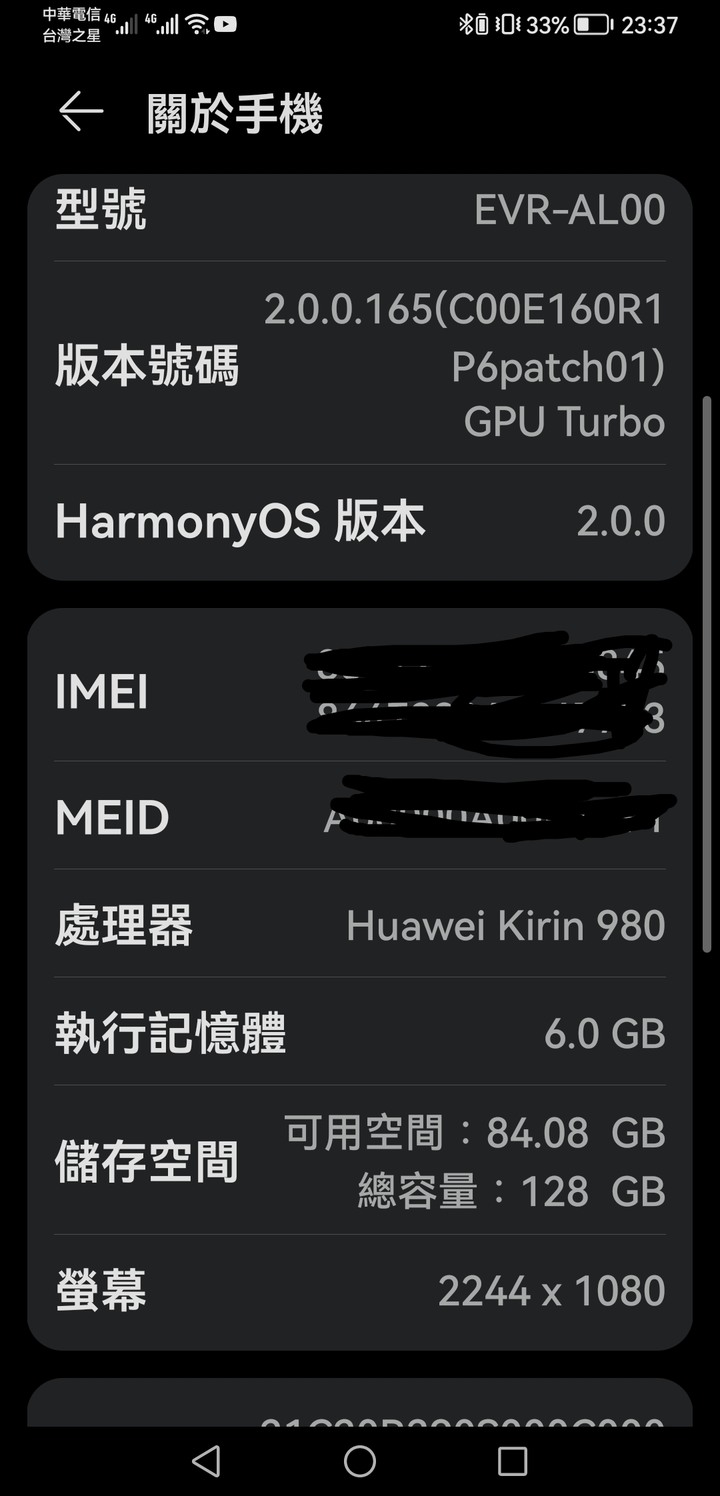Open the HarmonyOS 版本 row
720x1496 pixels.
(x=360, y=521)
